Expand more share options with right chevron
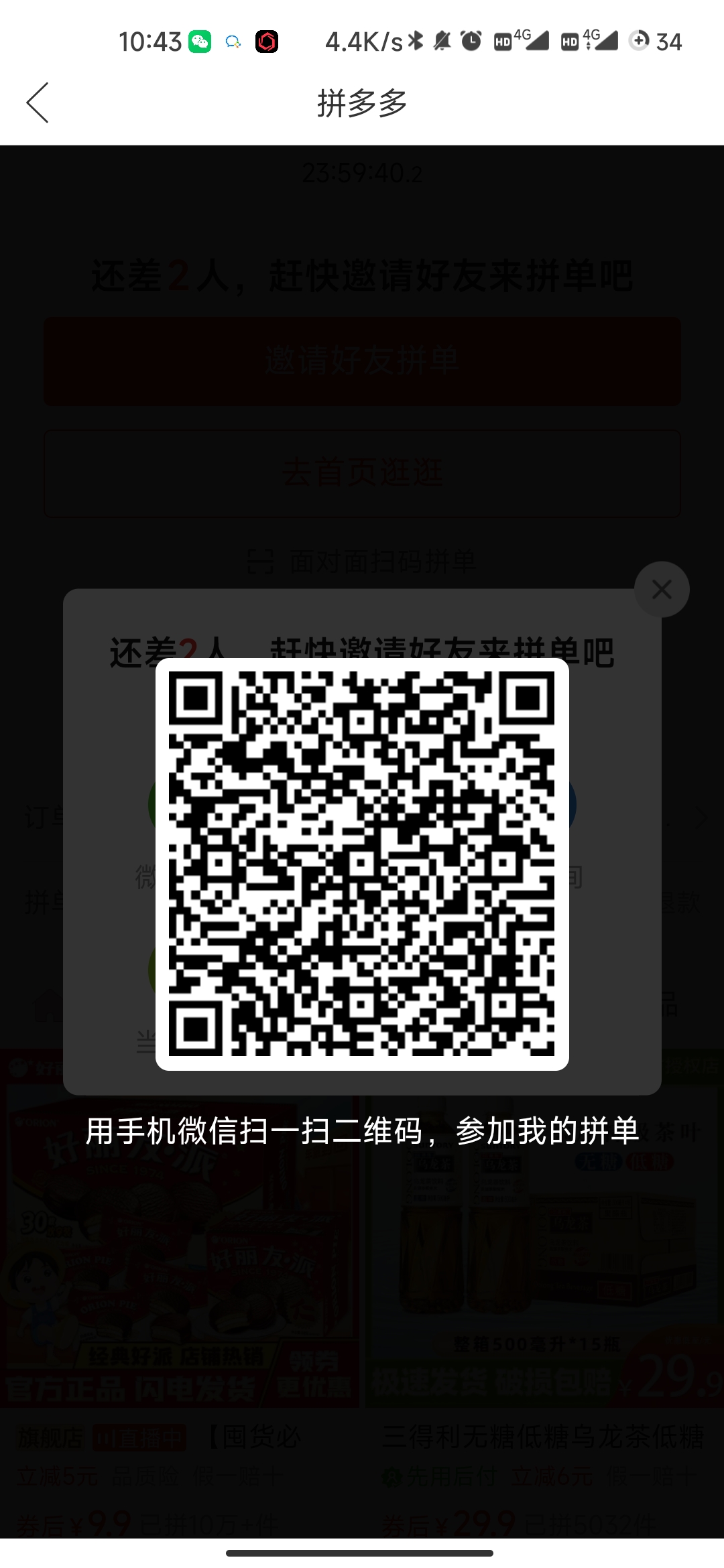The width and height of the screenshot is (724, 1568). pyautogui.click(x=702, y=817)
